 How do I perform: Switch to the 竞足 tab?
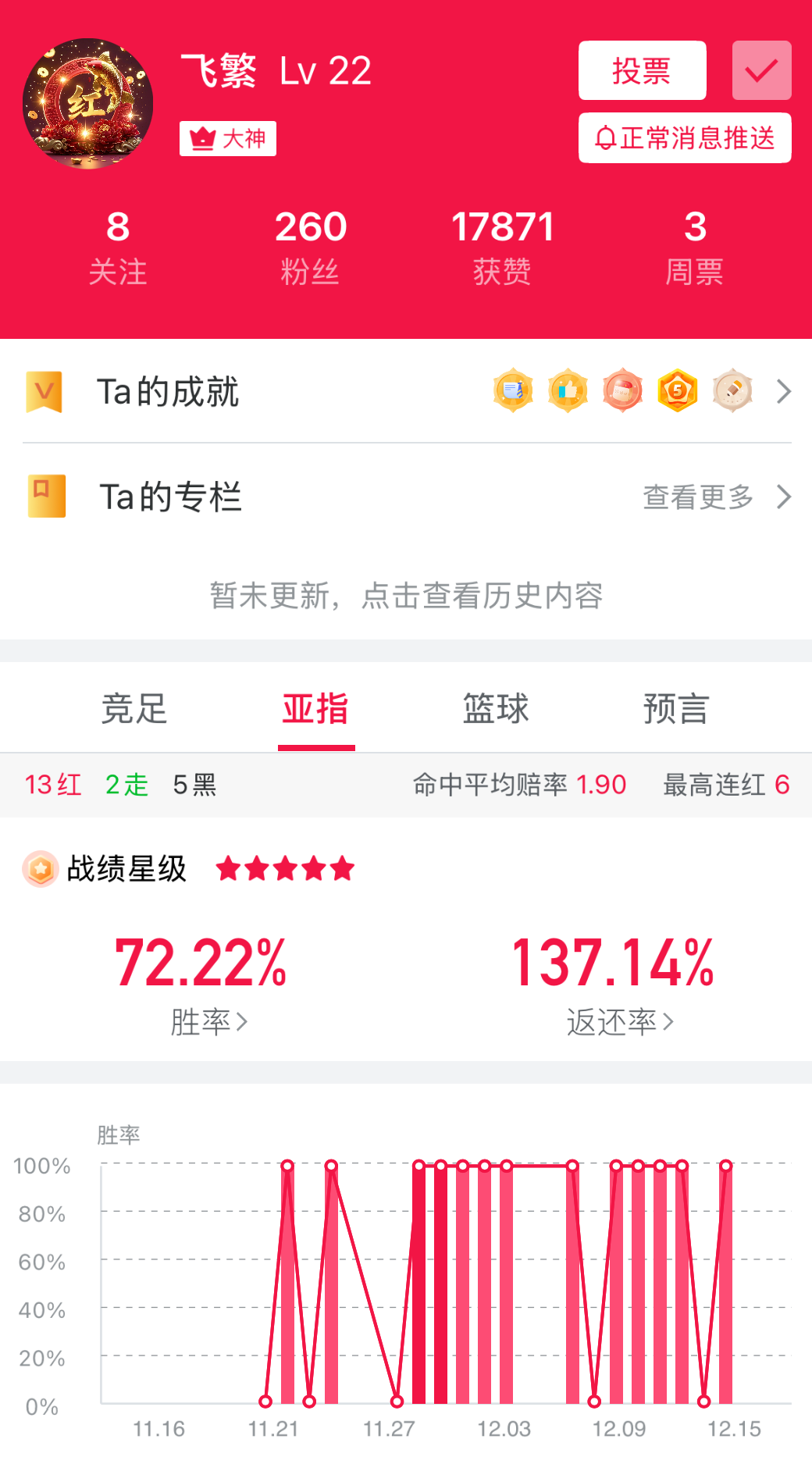(x=134, y=709)
